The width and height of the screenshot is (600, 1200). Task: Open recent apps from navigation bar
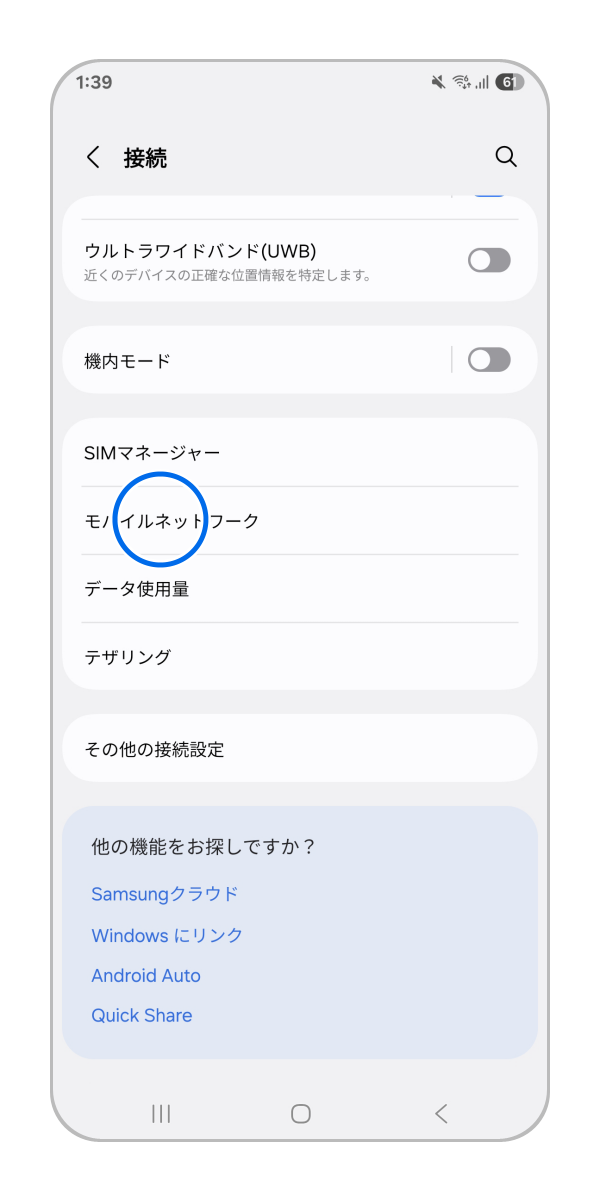[160, 1114]
